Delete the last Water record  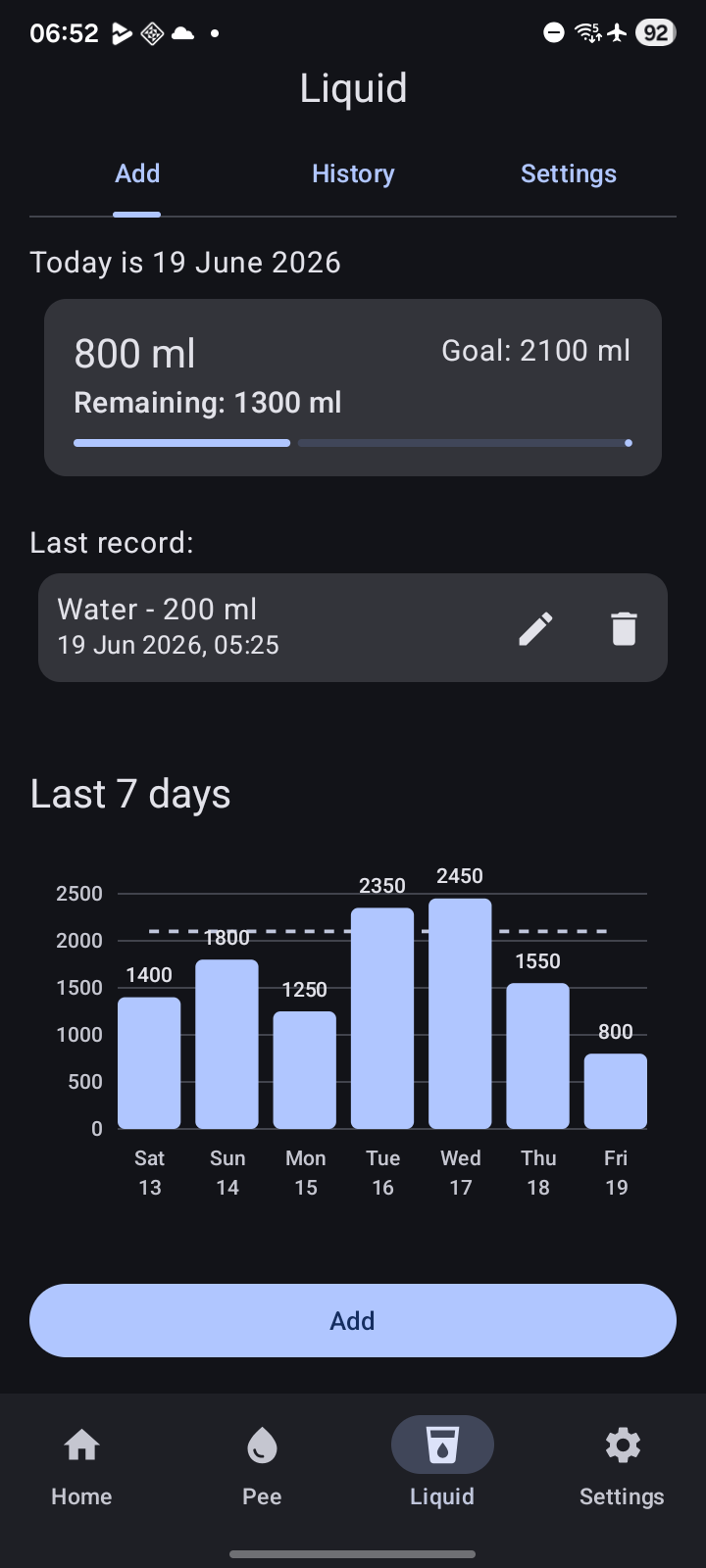coord(624,628)
